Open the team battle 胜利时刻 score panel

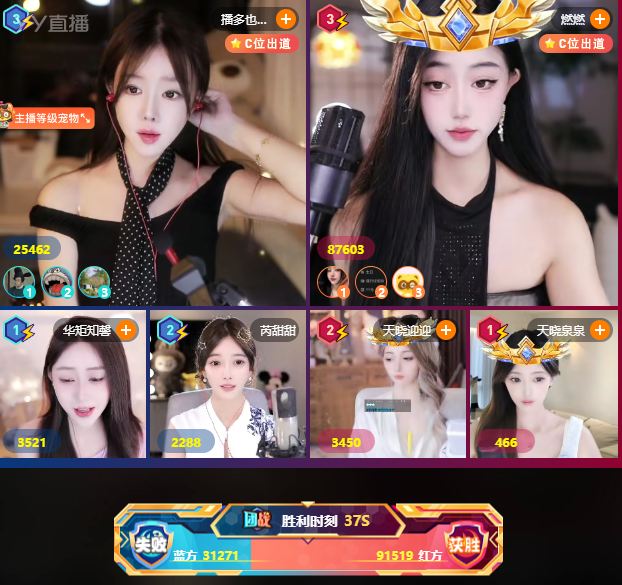308,540
